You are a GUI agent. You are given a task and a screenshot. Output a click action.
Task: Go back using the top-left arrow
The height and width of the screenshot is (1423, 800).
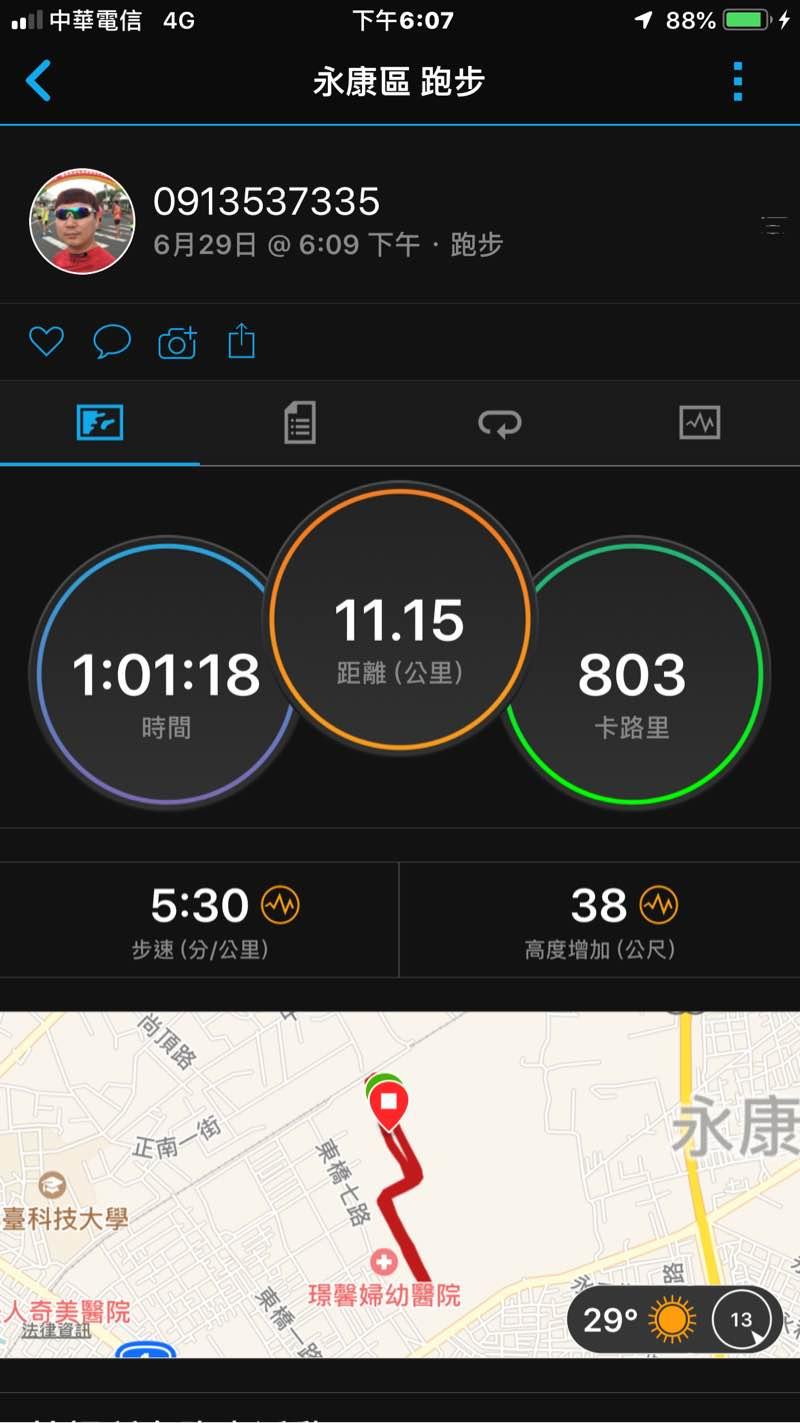click(38, 81)
